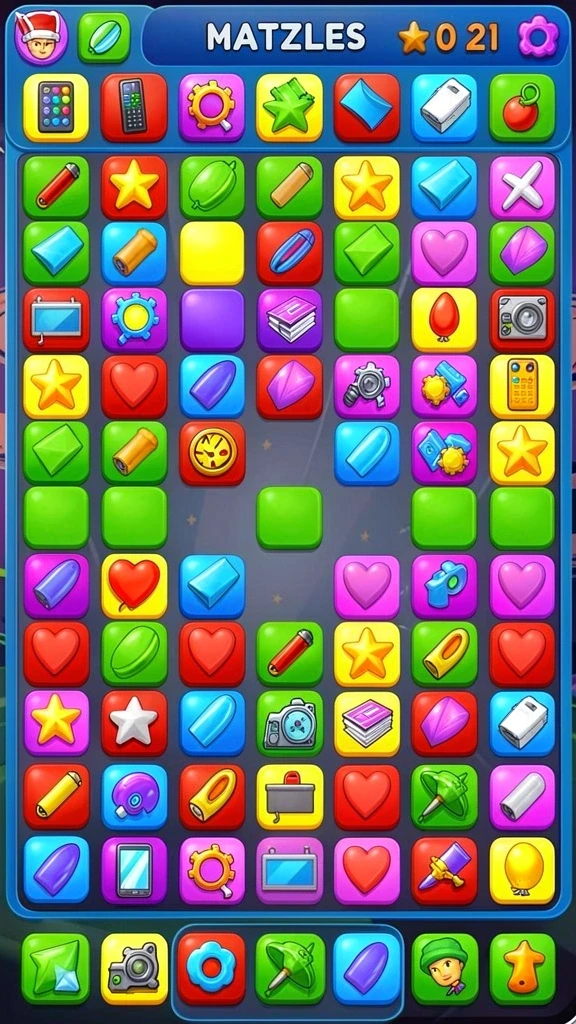576x1024 pixels.
Task: Tap the green leaf button beside the avatar
Action: tap(104, 37)
